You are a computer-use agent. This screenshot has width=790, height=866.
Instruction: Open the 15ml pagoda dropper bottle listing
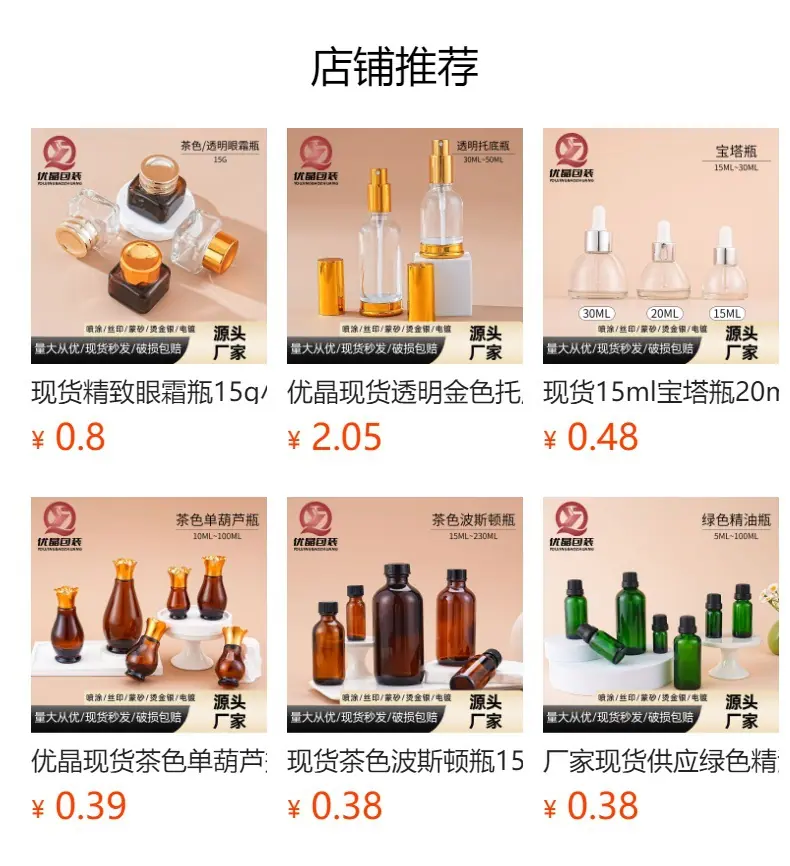[x=661, y=246]
